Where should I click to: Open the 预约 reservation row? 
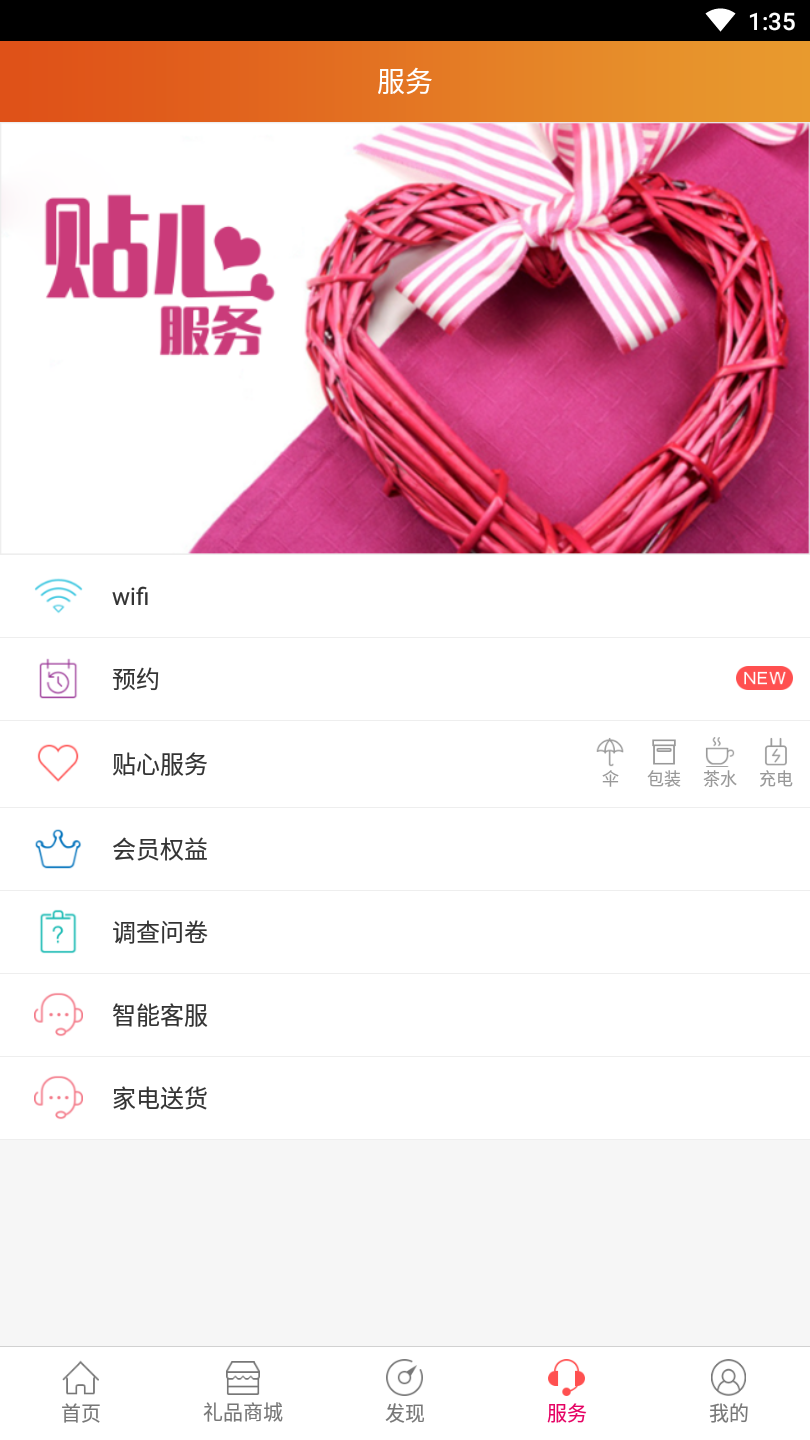404,679
